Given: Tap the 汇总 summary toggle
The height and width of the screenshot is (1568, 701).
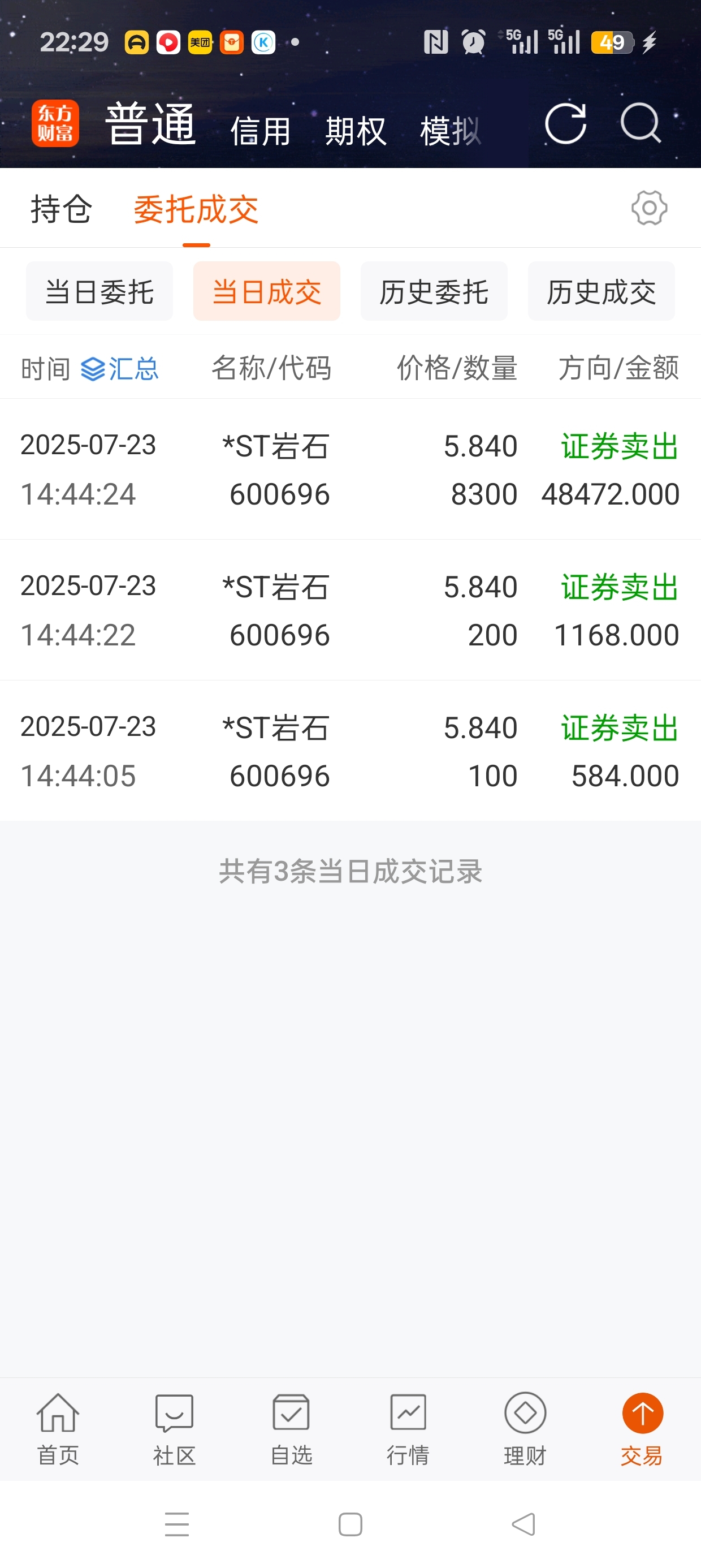Looking at the screenshot, I should click(x=120, y=369).
